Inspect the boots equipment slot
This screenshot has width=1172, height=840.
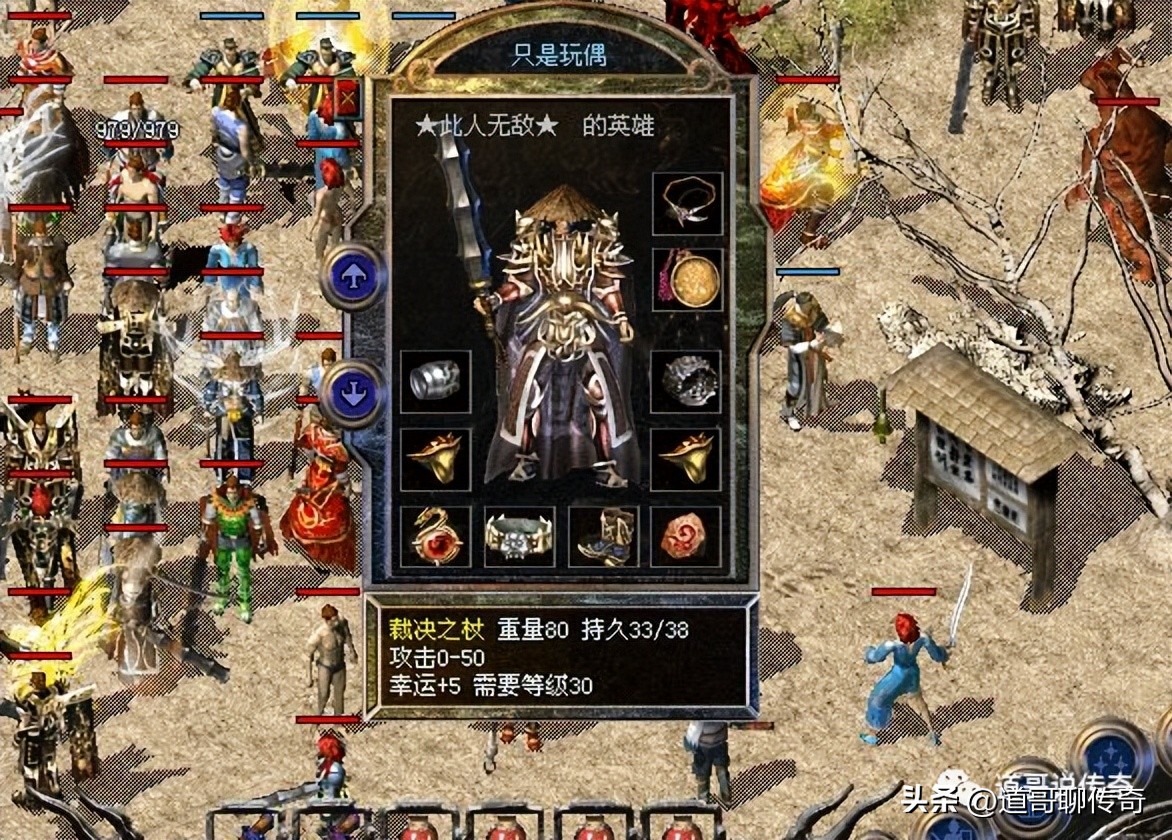tap(603, 536)
